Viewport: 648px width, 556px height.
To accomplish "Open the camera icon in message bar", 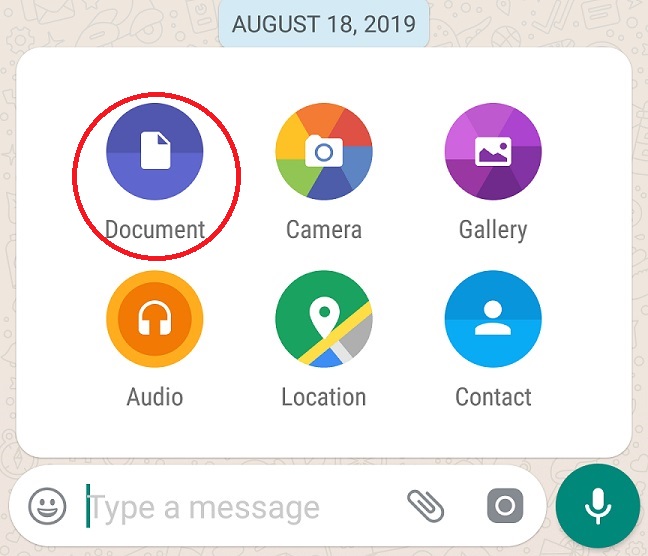I will (x=505, y=507).
